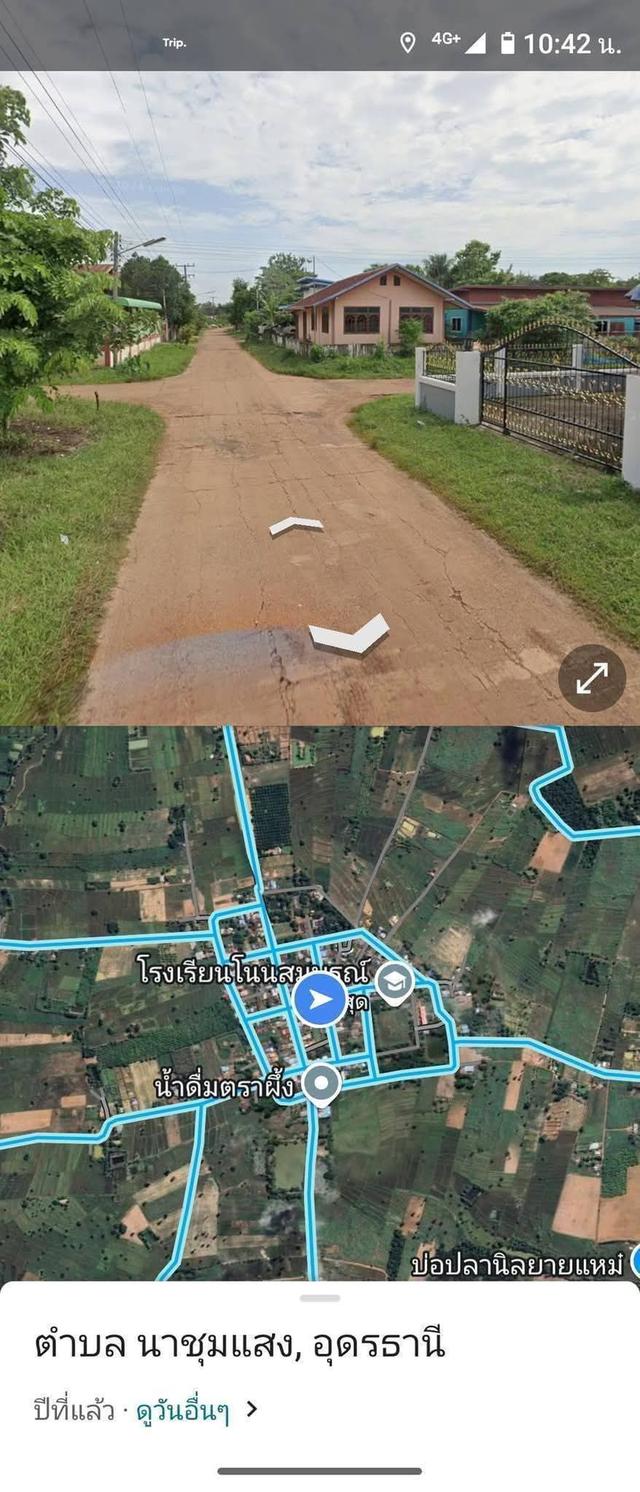
Task: Expand Street View to full screen
Action: point(592,678)
